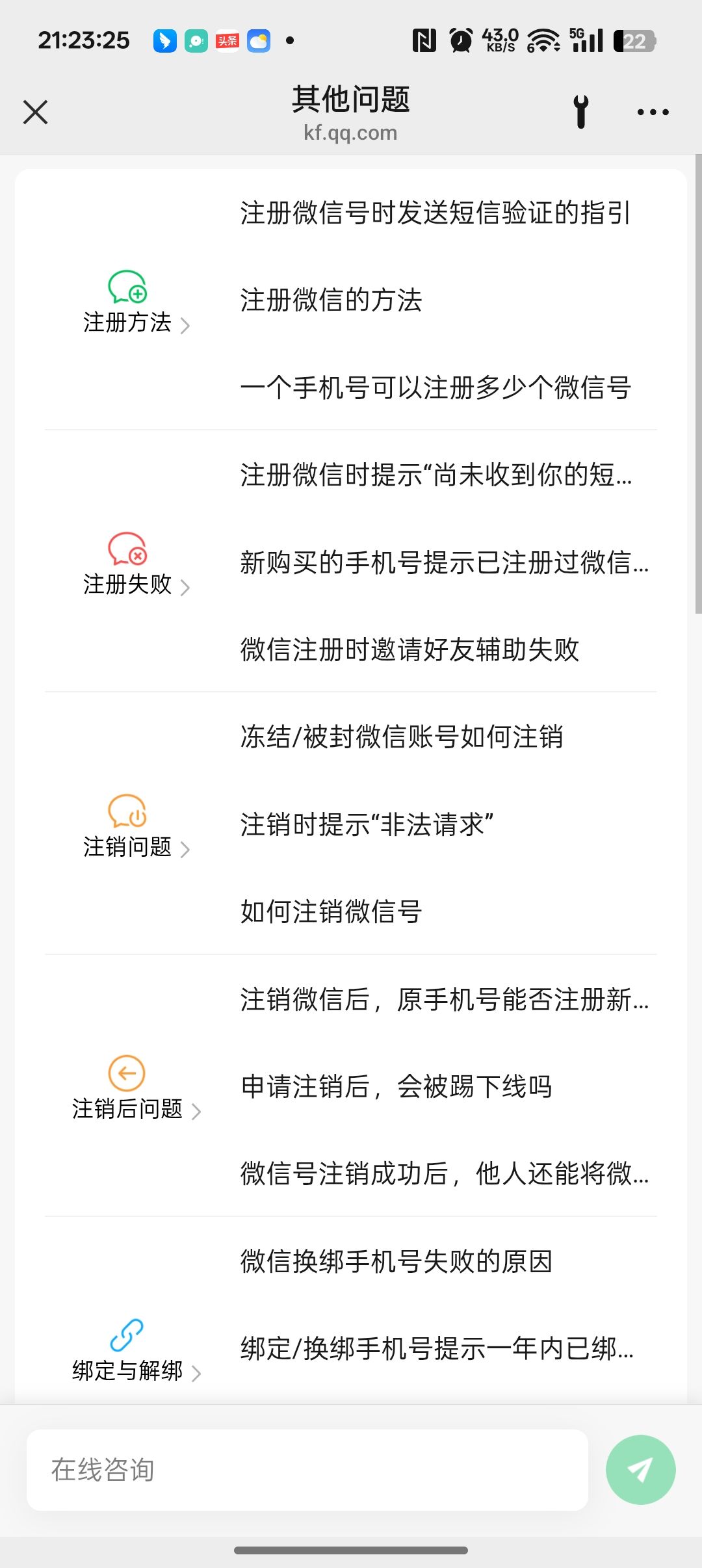Open 注册微信号时发送短信验证的指引
This screenshot has width=702, height=1568.
point(435,213)
